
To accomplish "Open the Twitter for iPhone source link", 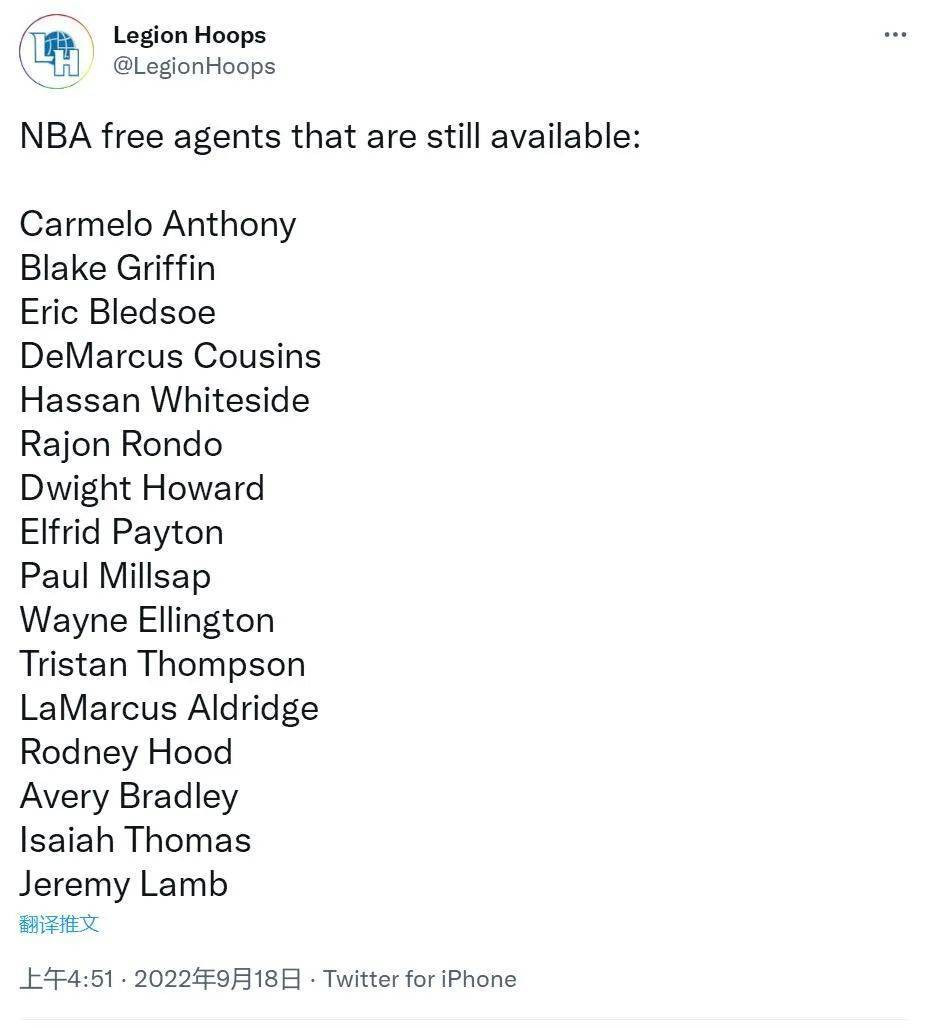I will [x=420, y=979].
